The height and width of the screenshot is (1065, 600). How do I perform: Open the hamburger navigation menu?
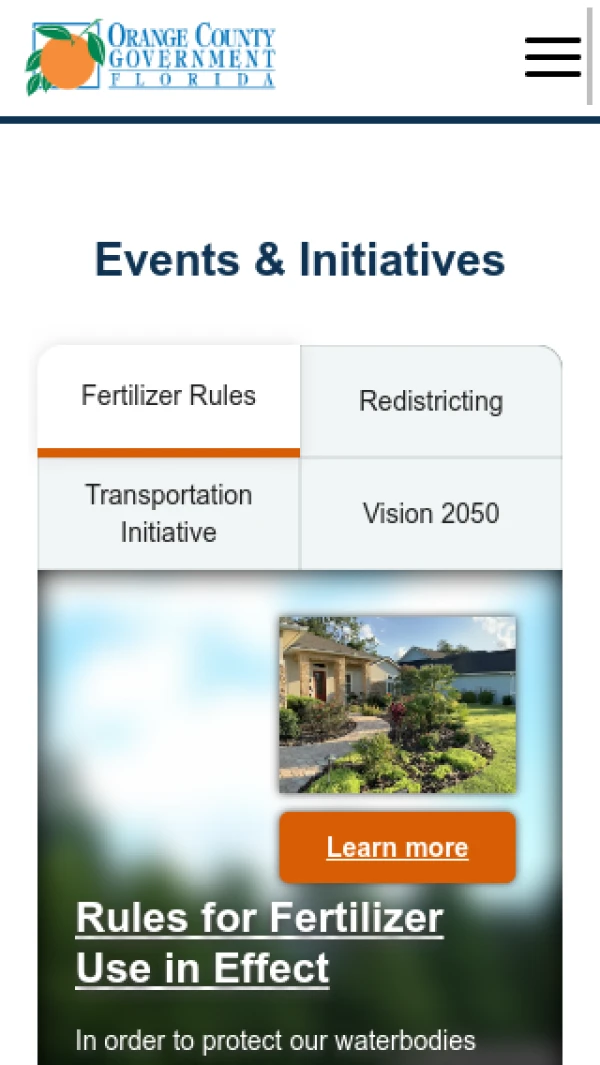pos(552,57)
